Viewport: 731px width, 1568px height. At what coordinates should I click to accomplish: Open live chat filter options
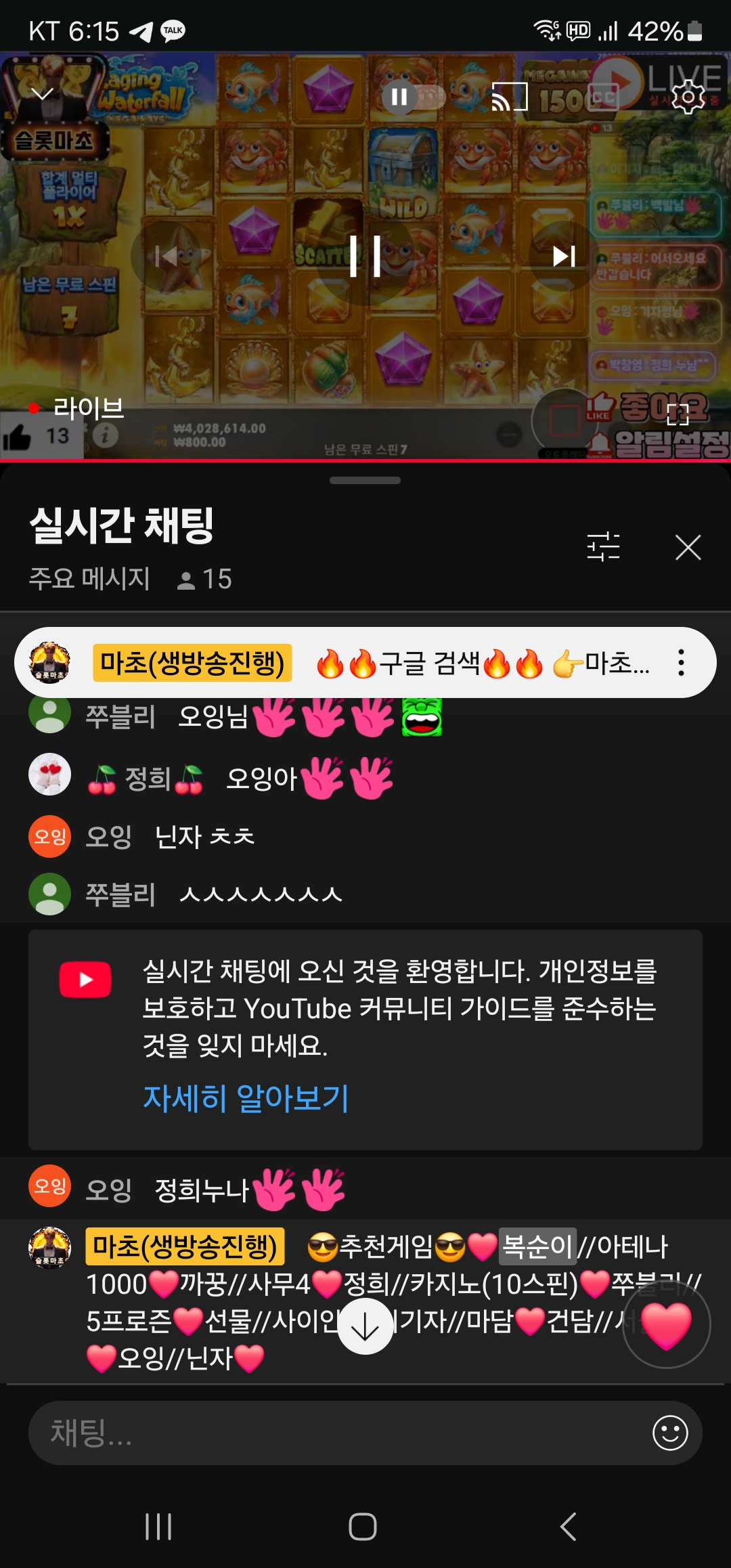(x=603, y=546)
